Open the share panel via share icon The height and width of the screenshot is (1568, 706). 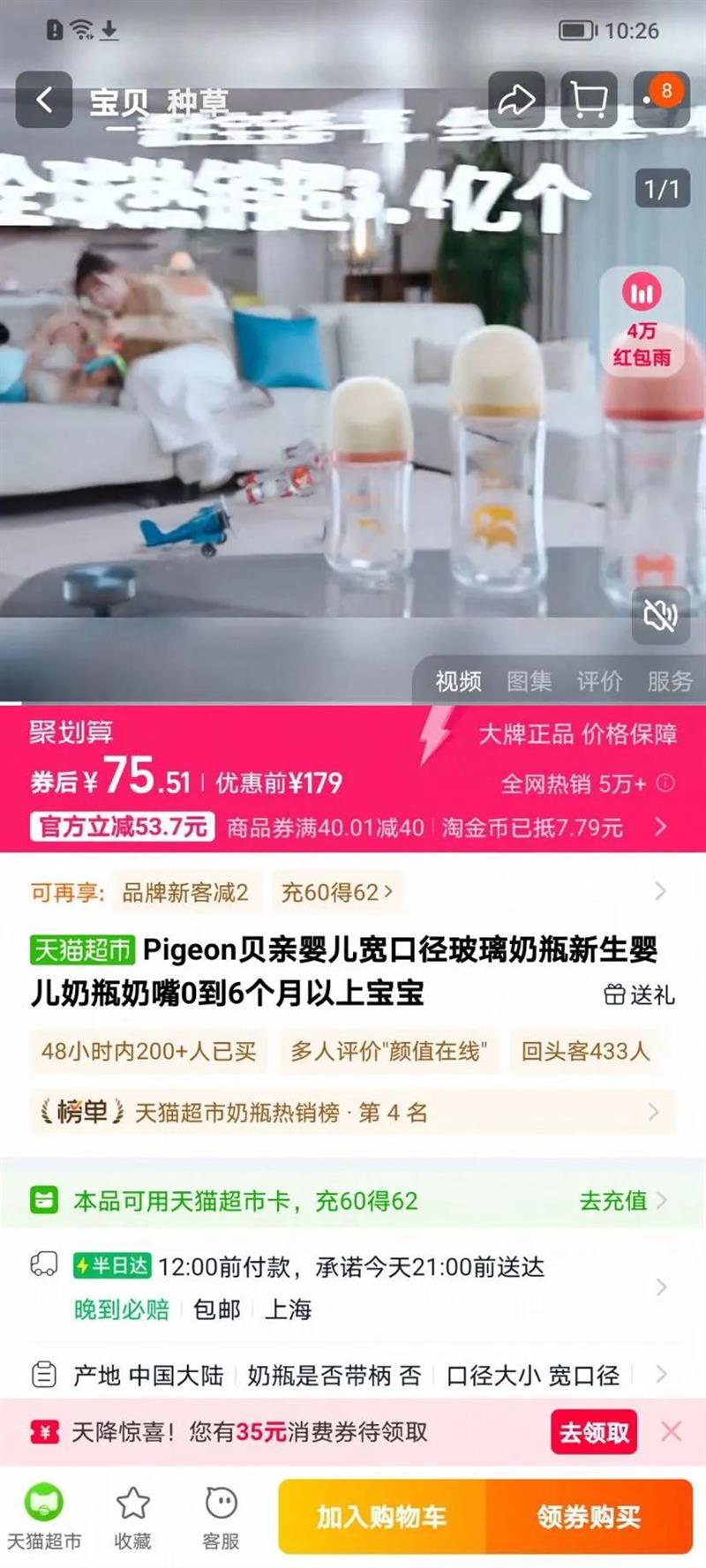tap(516, 101)
